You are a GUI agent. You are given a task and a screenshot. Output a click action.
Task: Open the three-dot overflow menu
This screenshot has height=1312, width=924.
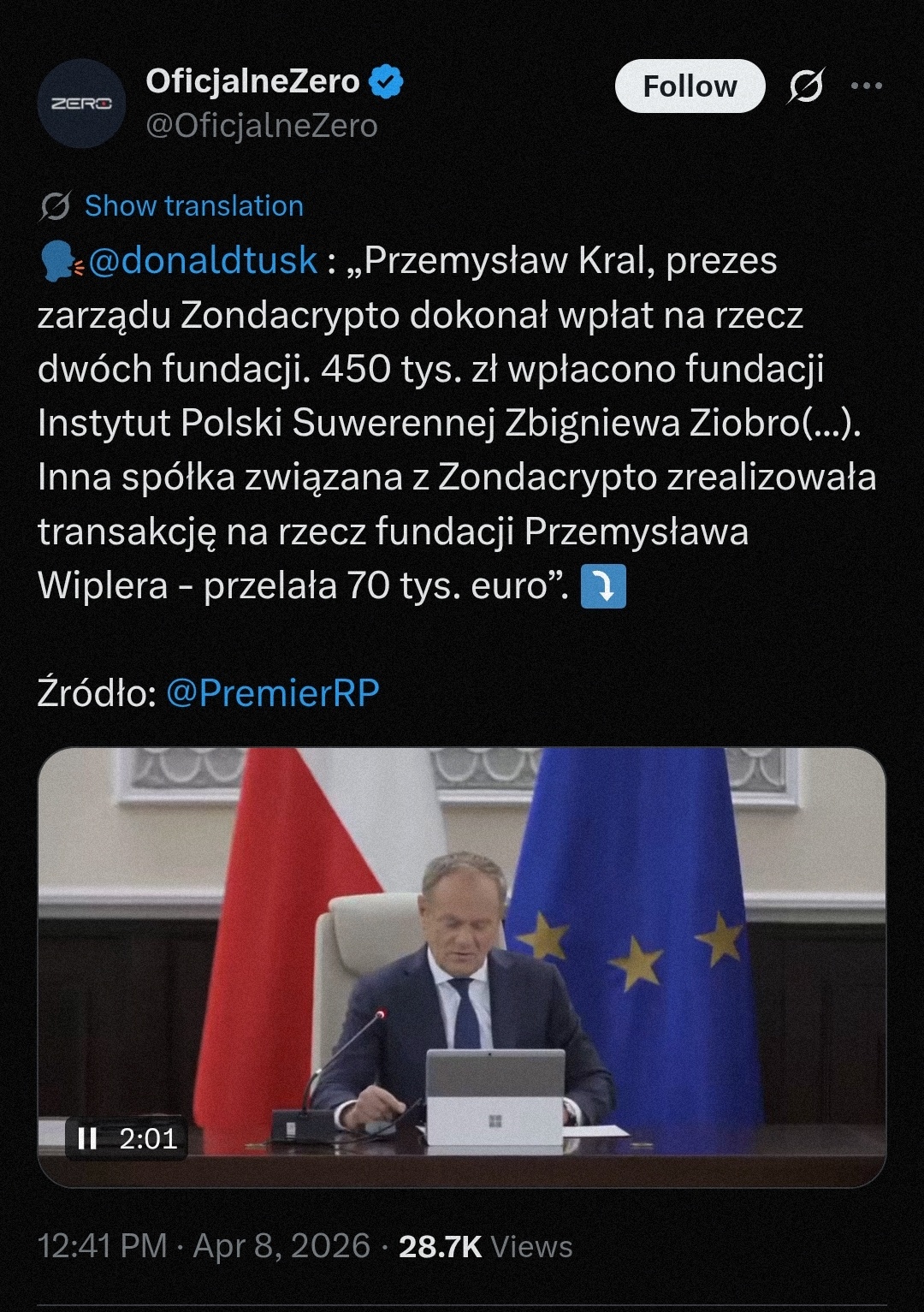[x=866, y=86]
